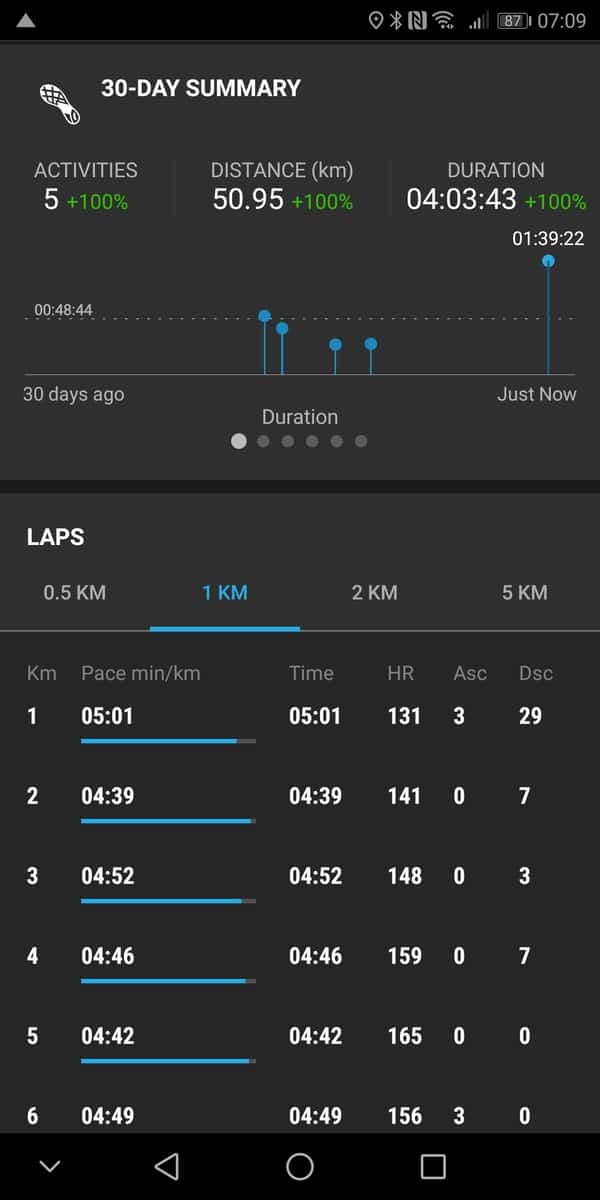Open the recent apps overview
Screen dimensions: 600x1200
(433, 1166)
